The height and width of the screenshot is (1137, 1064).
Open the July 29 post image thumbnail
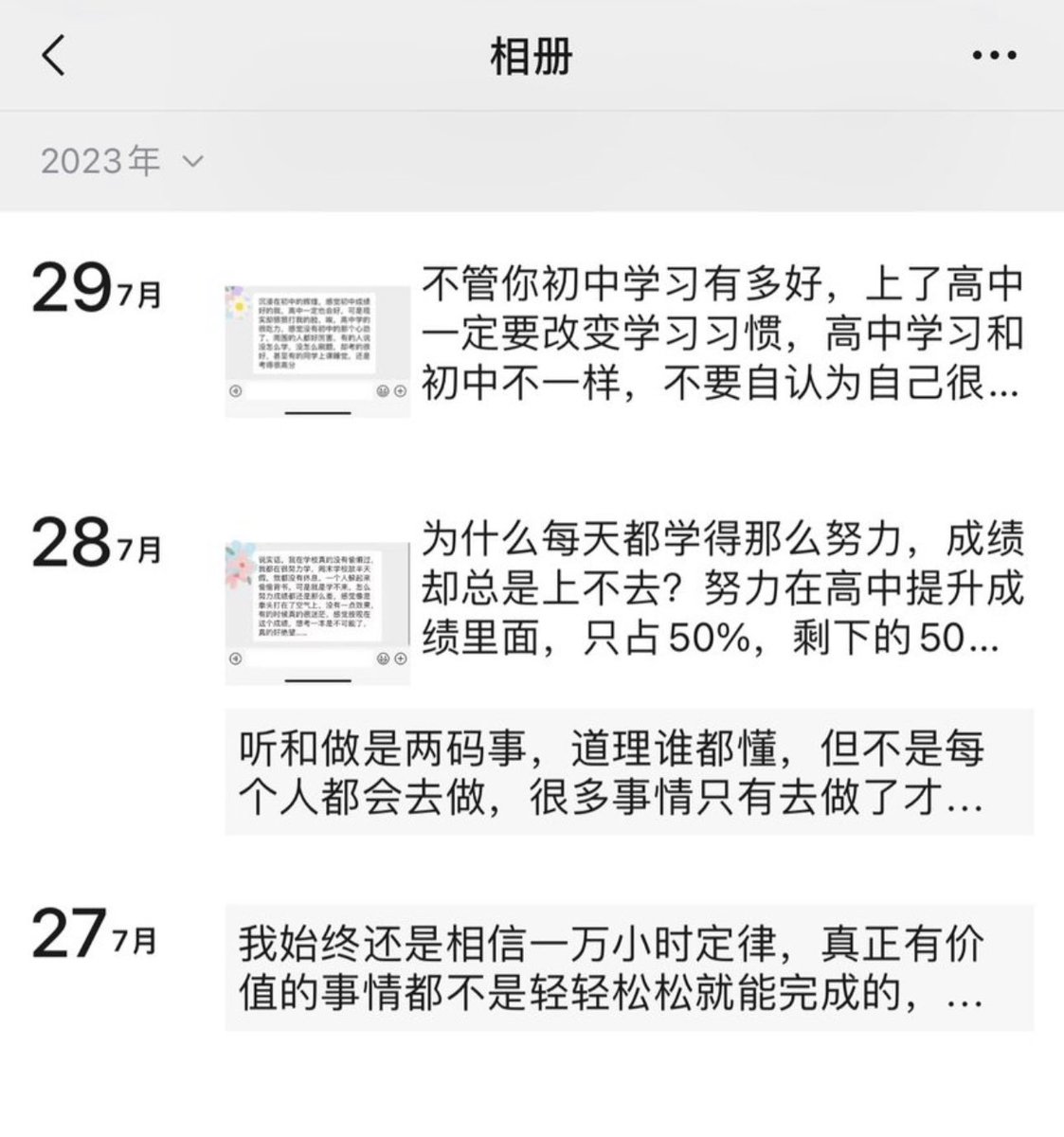pos(316,352)
